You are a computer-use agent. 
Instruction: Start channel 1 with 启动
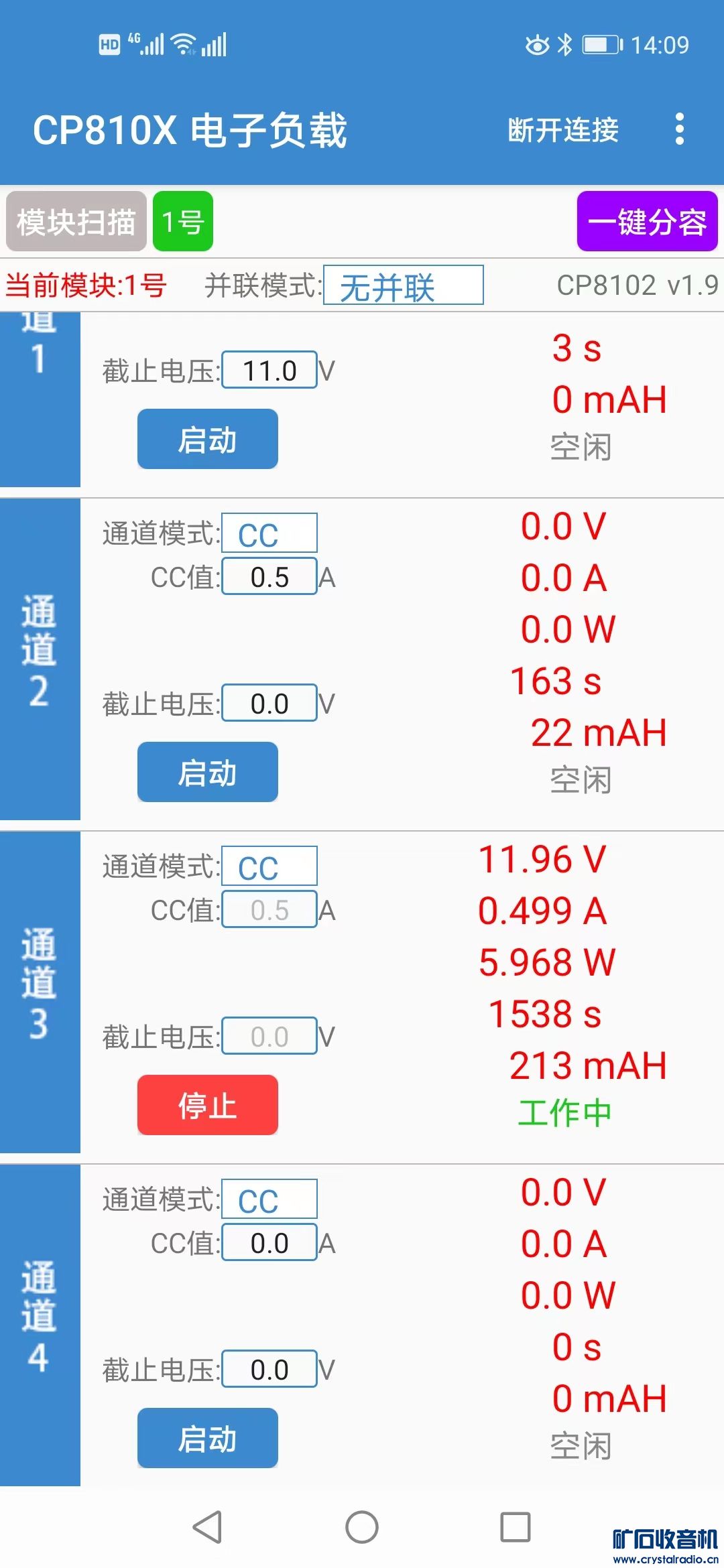point(208,439)
